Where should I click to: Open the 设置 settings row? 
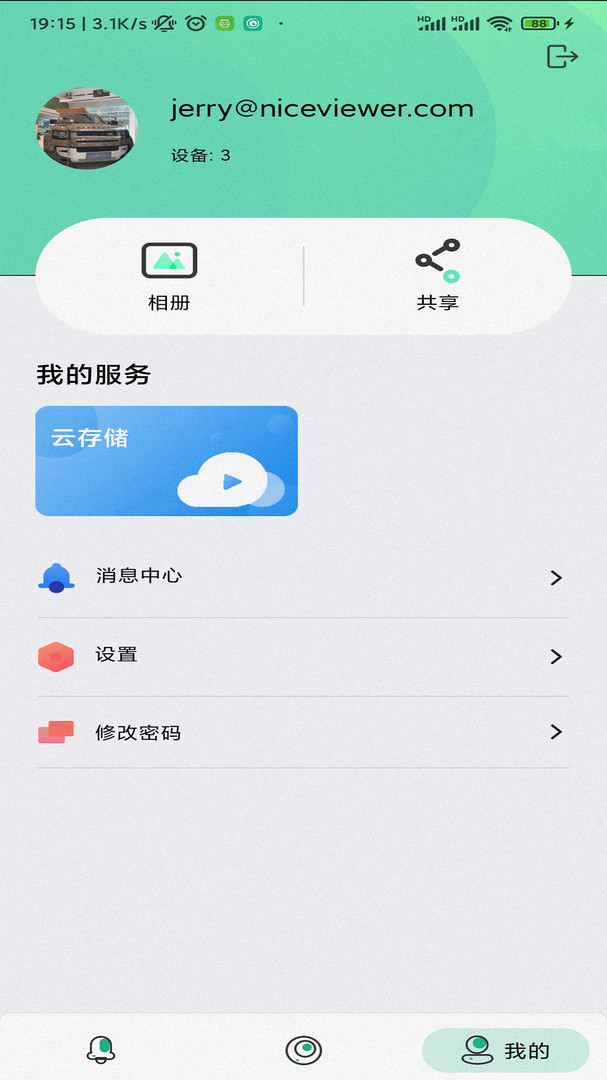302,656
